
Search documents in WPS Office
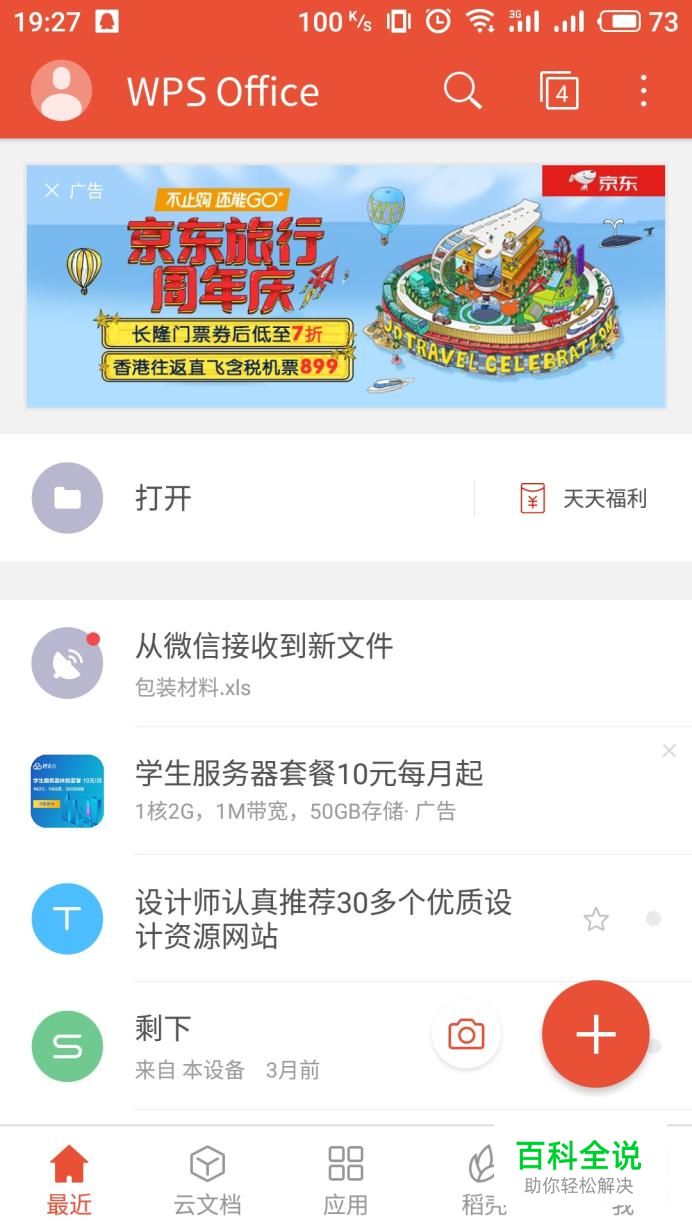coord(462,91)
